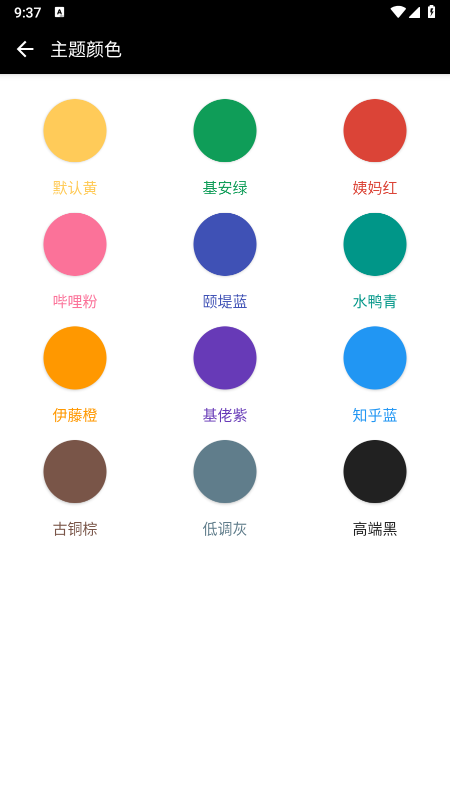Apply the 基佬紫 purple theme
Screen dimensions: 450x800
tap(225, 358)
